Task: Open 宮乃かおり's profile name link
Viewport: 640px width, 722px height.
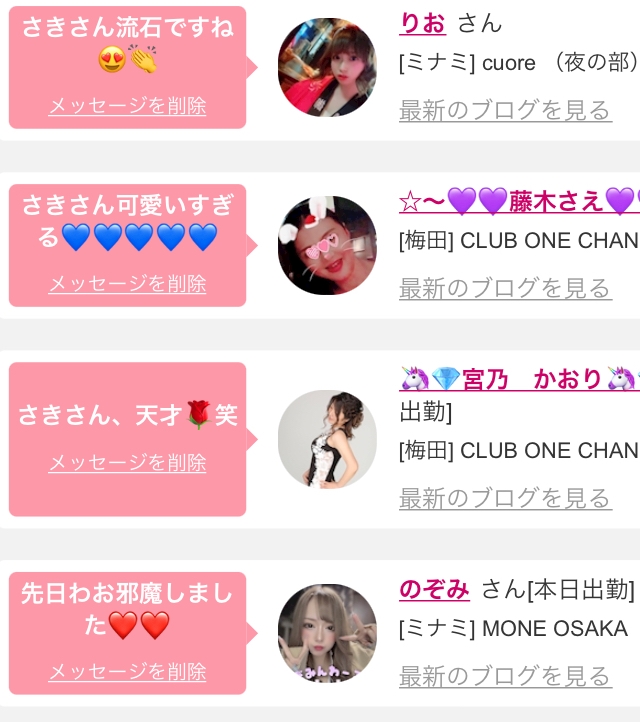Action: click(x=519, y=379)
